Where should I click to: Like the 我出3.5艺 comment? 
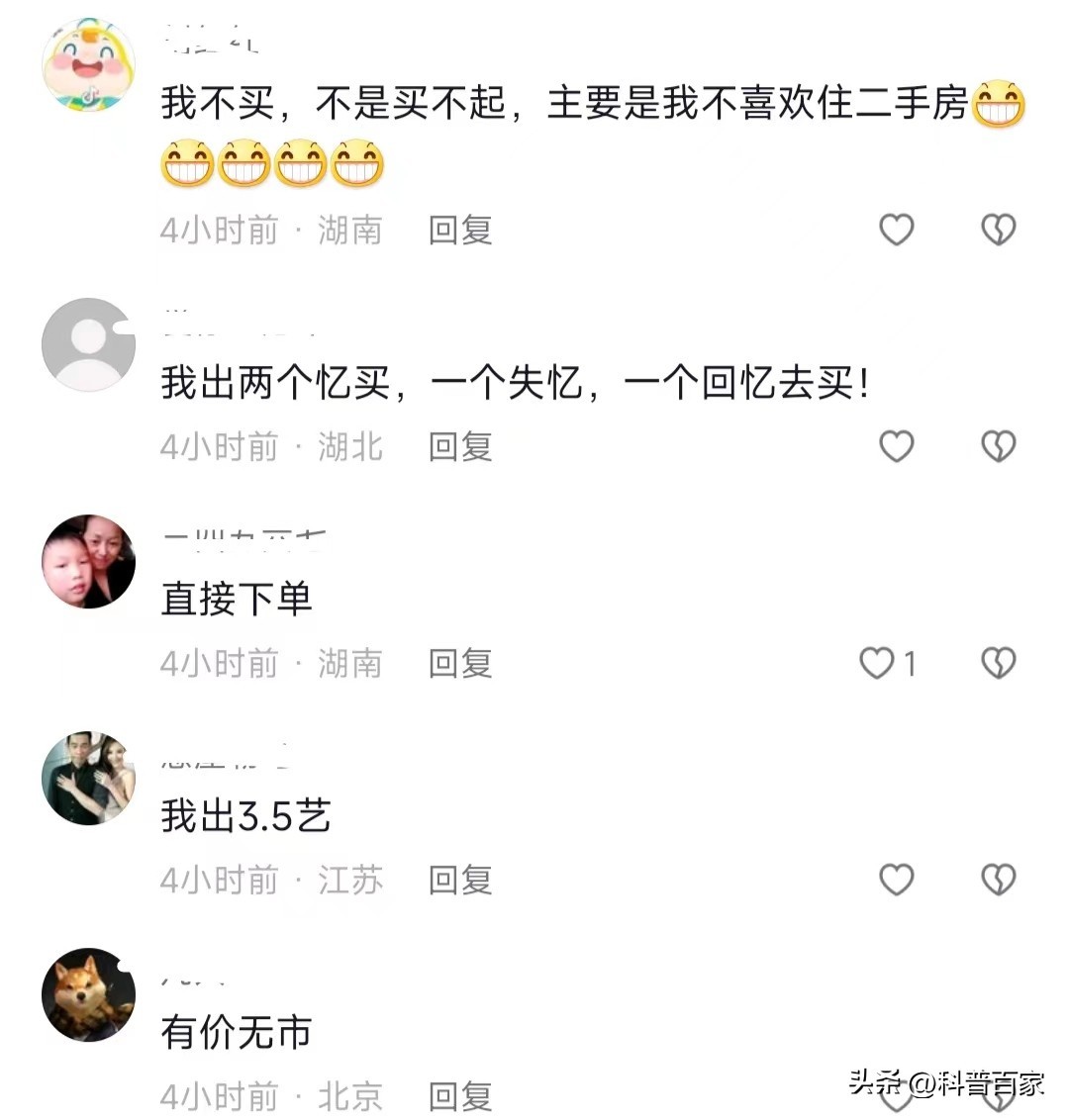[897, 879]
